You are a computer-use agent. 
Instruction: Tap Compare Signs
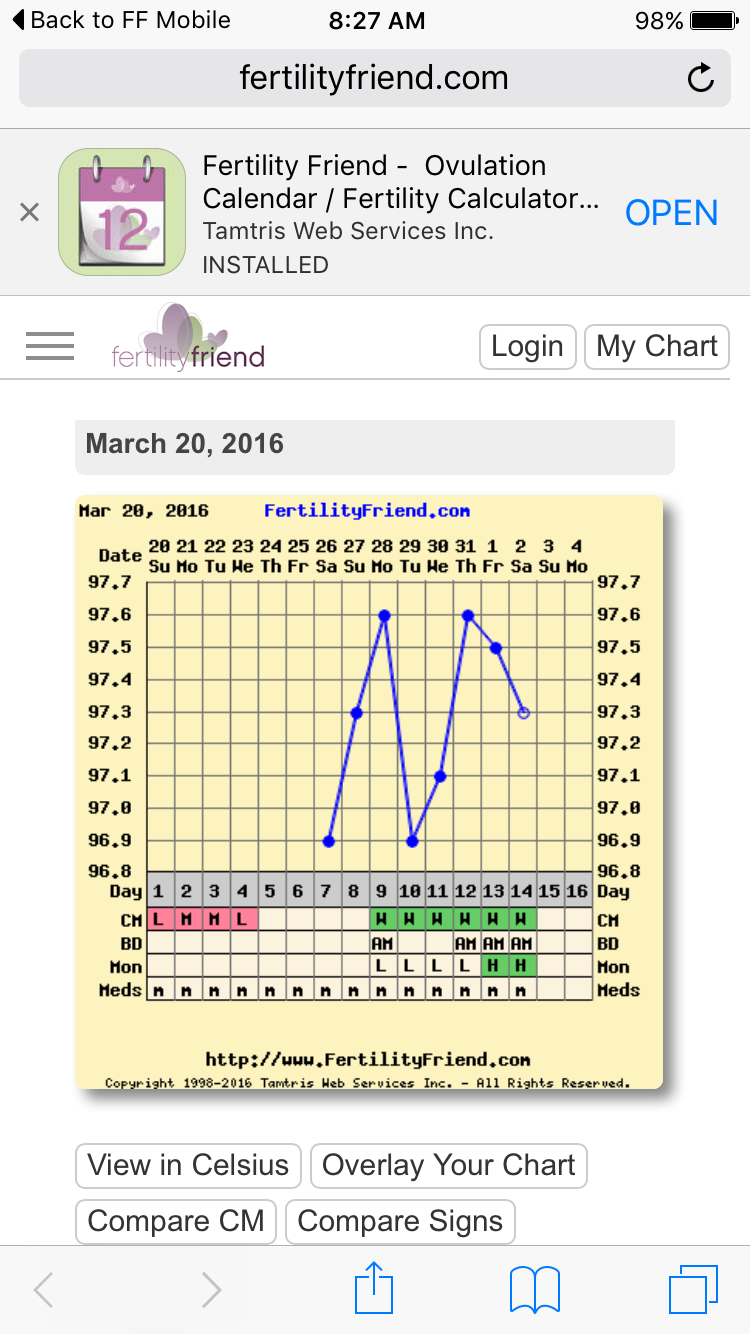click(x=400, y=1221)
